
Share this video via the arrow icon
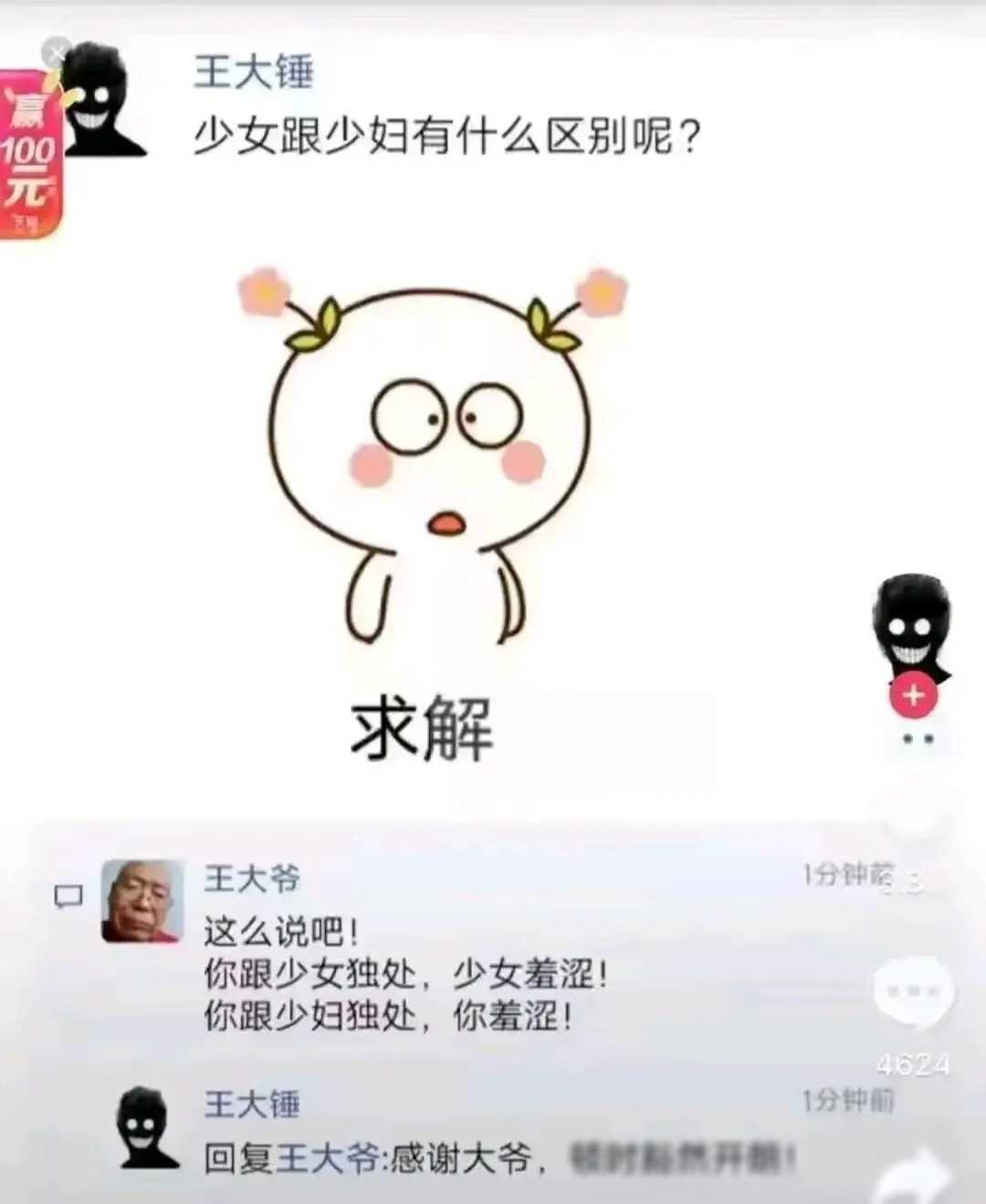918,1176
